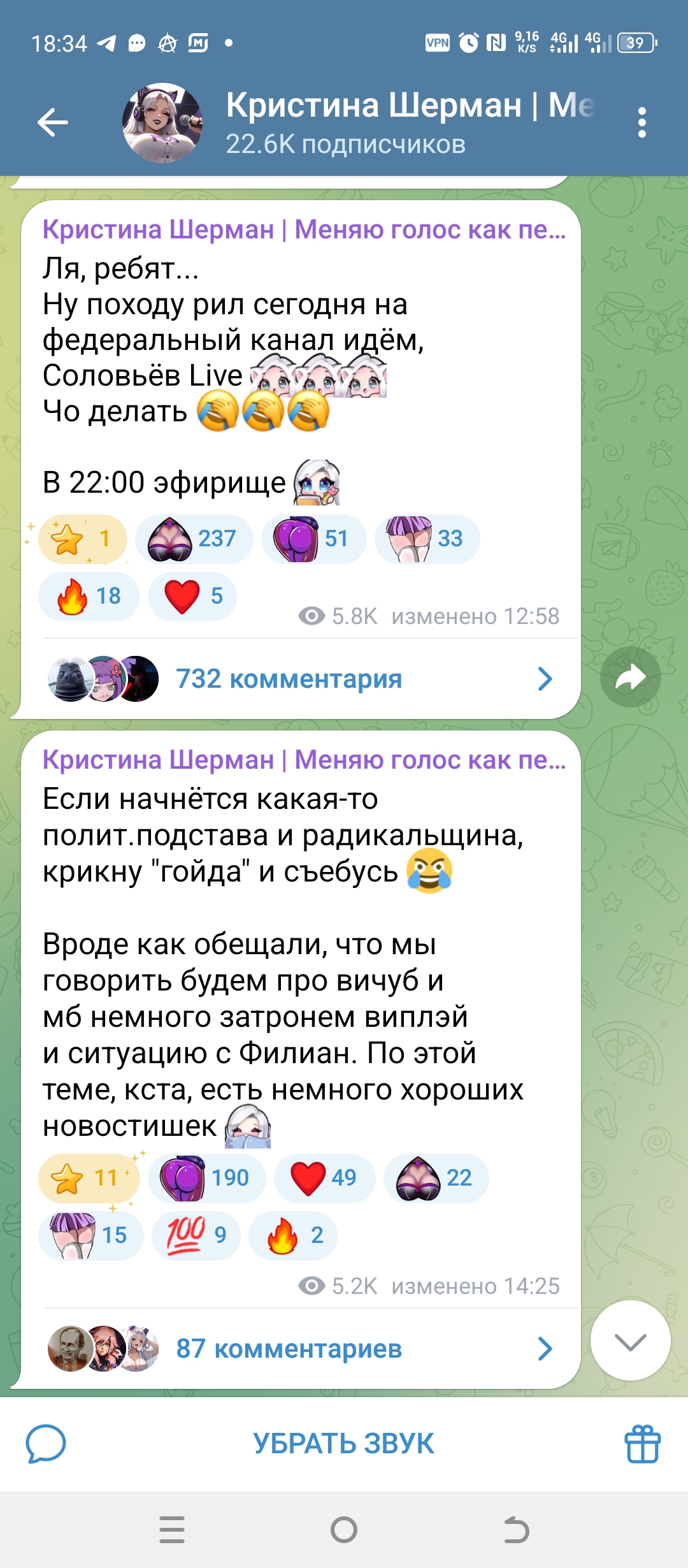Tap the star reaction with 11

point(89,1178)
